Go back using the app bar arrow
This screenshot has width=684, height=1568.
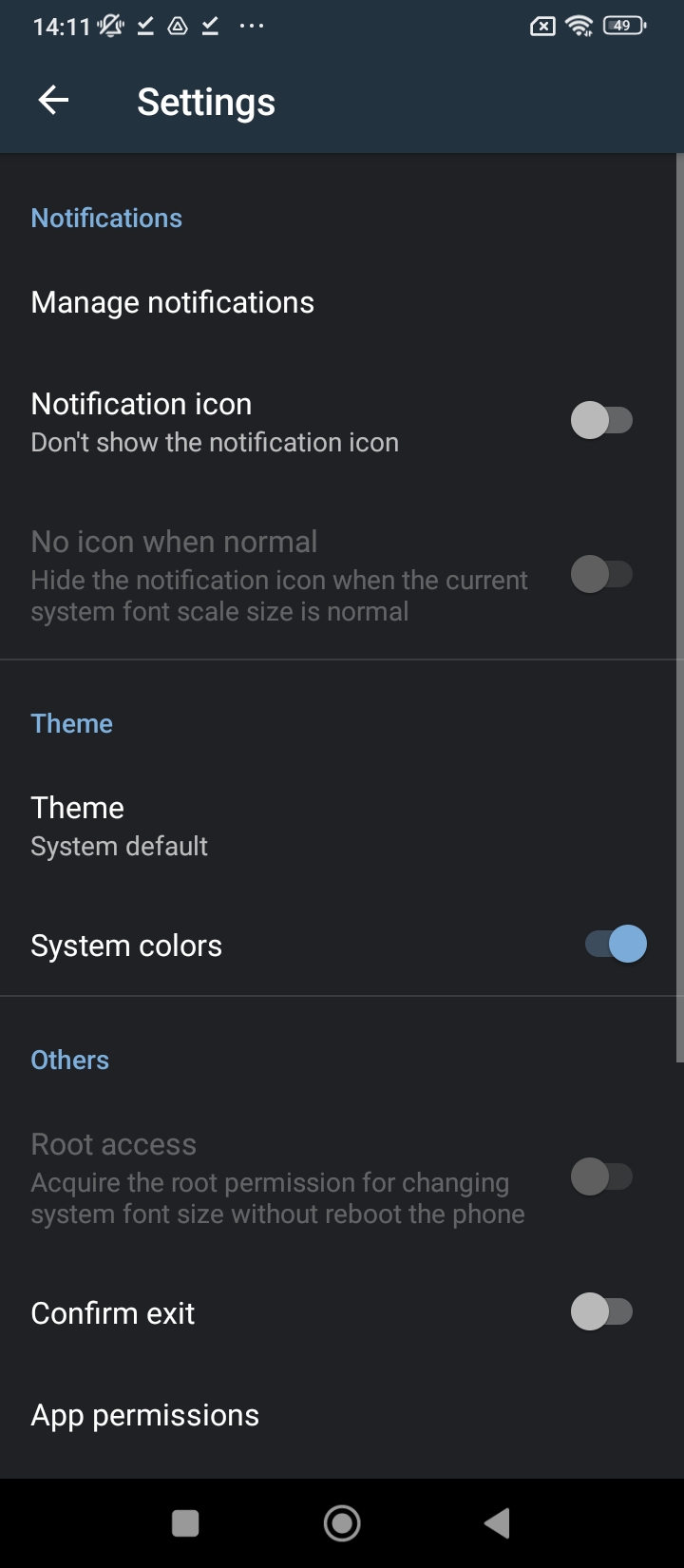[53, 101]
